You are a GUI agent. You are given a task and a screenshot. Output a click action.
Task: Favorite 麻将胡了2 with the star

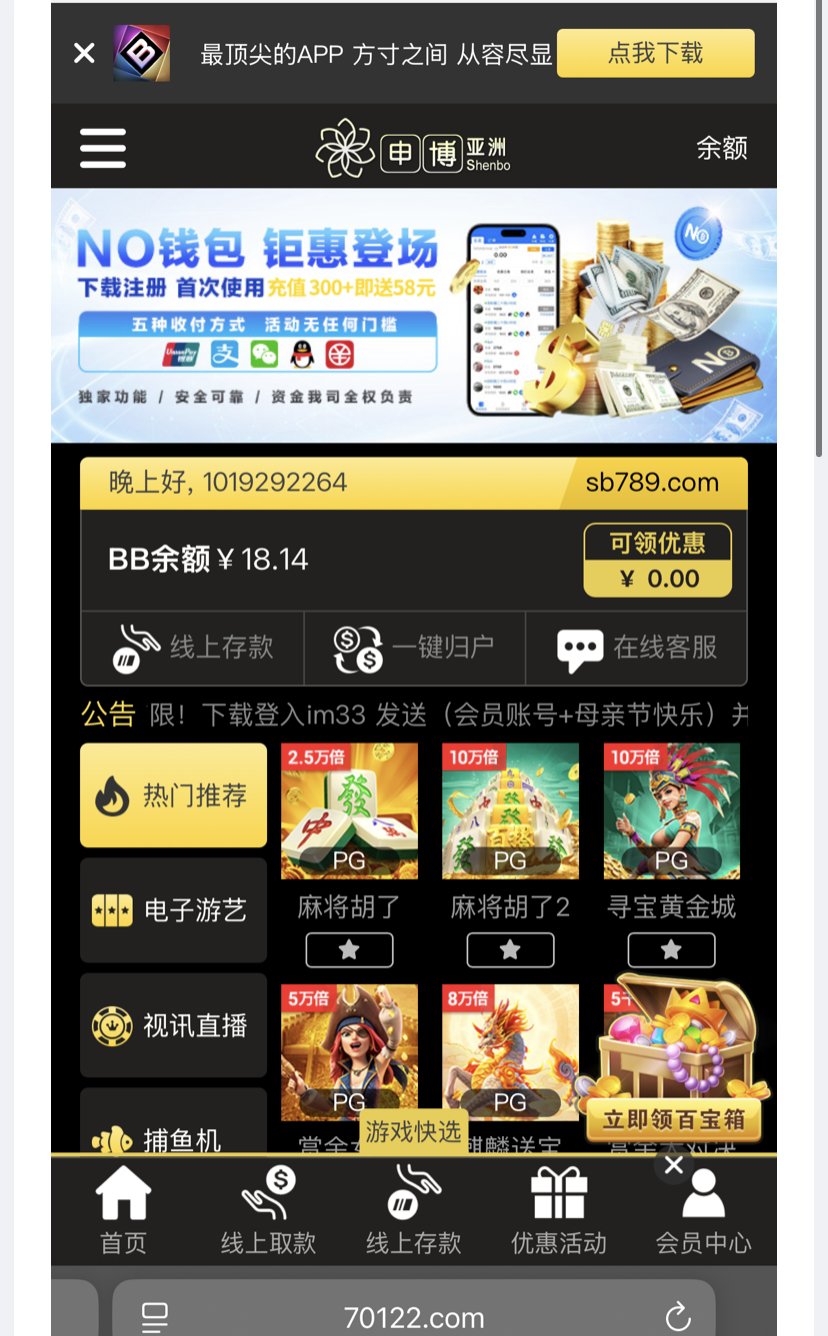(x=510, y=950)
